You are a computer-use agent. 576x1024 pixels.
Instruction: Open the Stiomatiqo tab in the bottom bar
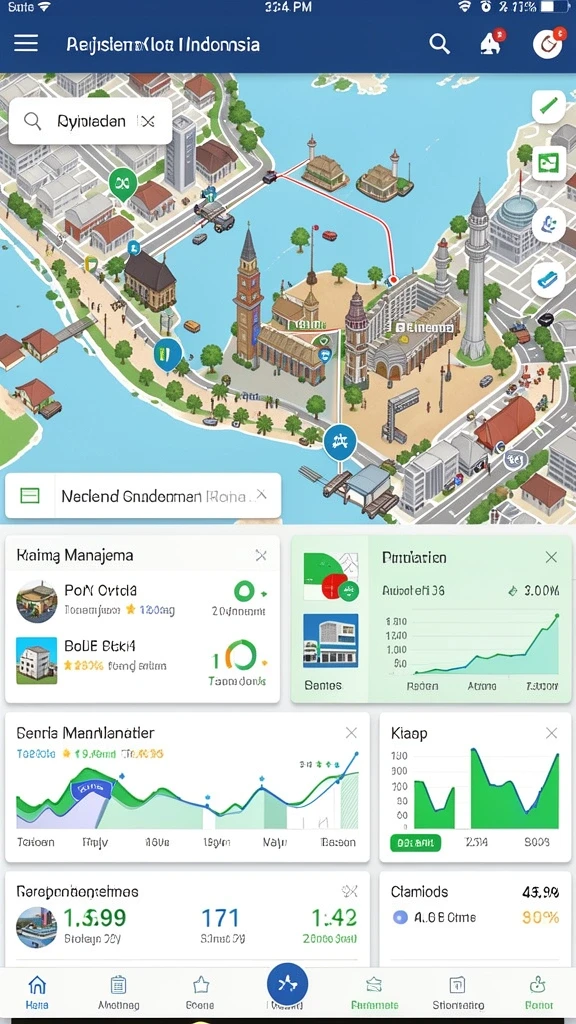458,992
